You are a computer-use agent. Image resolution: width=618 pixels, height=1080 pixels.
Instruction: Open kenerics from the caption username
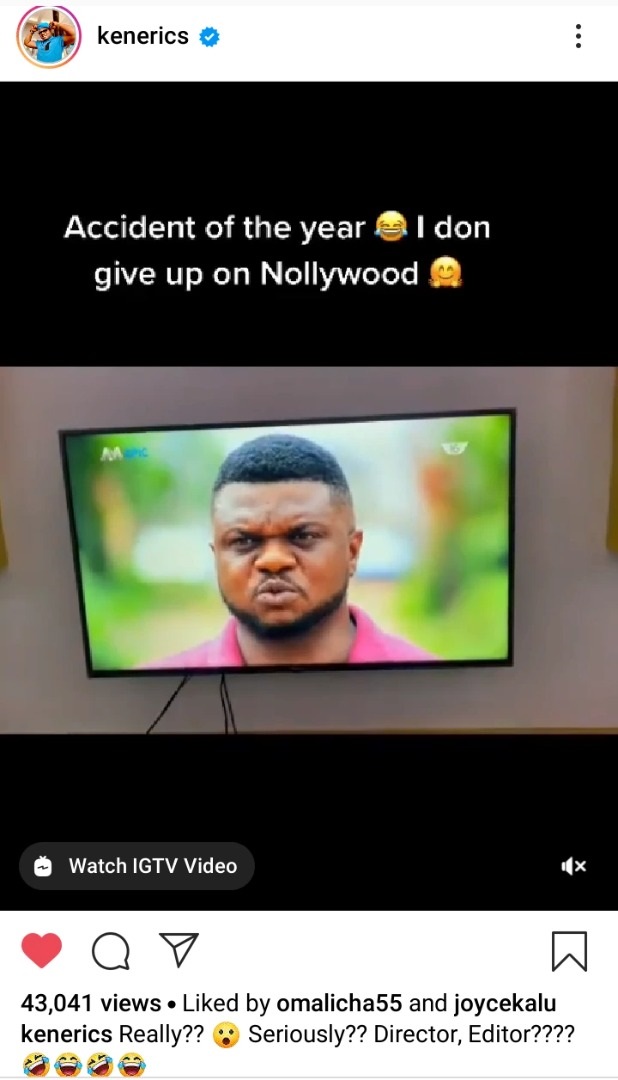pyautogui.click(x=66, y=1033)
